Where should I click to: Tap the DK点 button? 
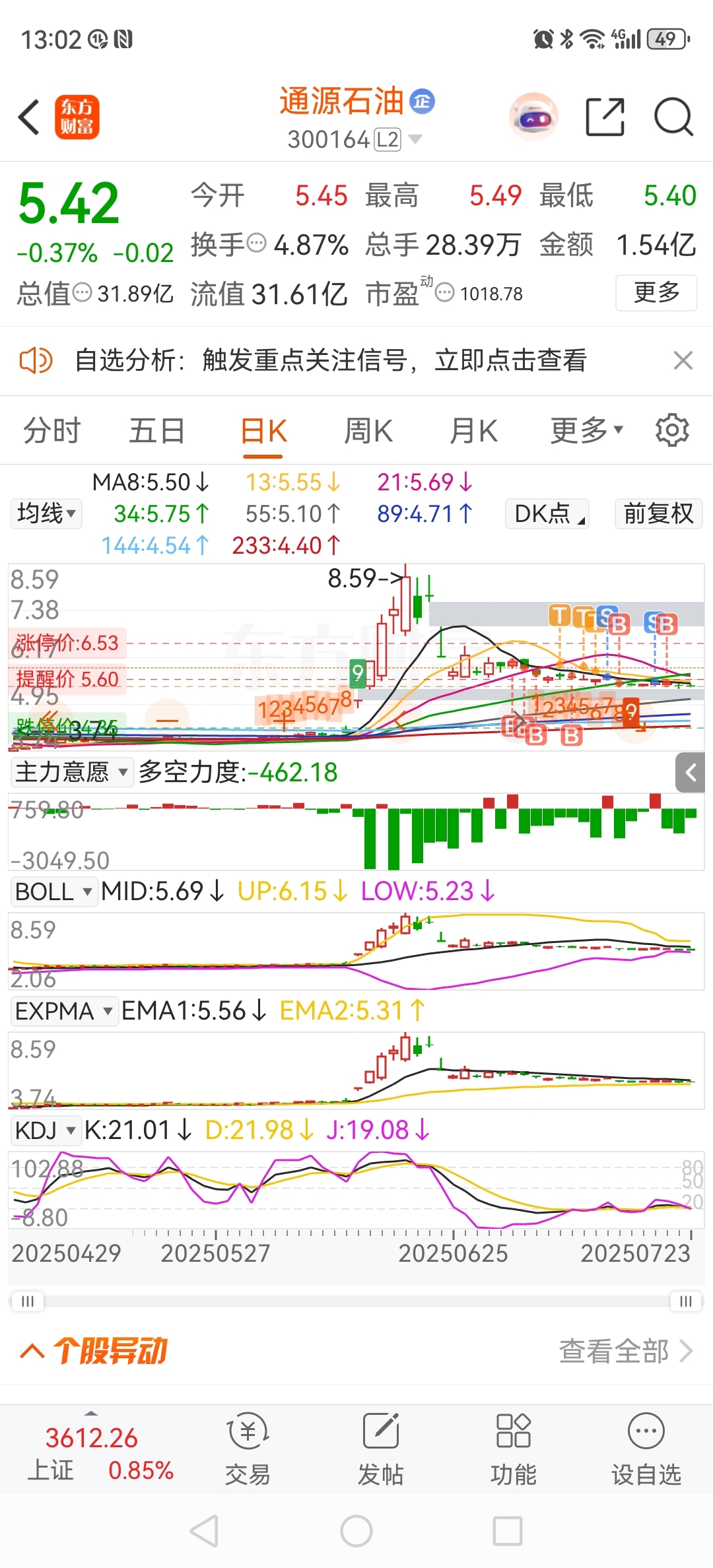(548, 513)
